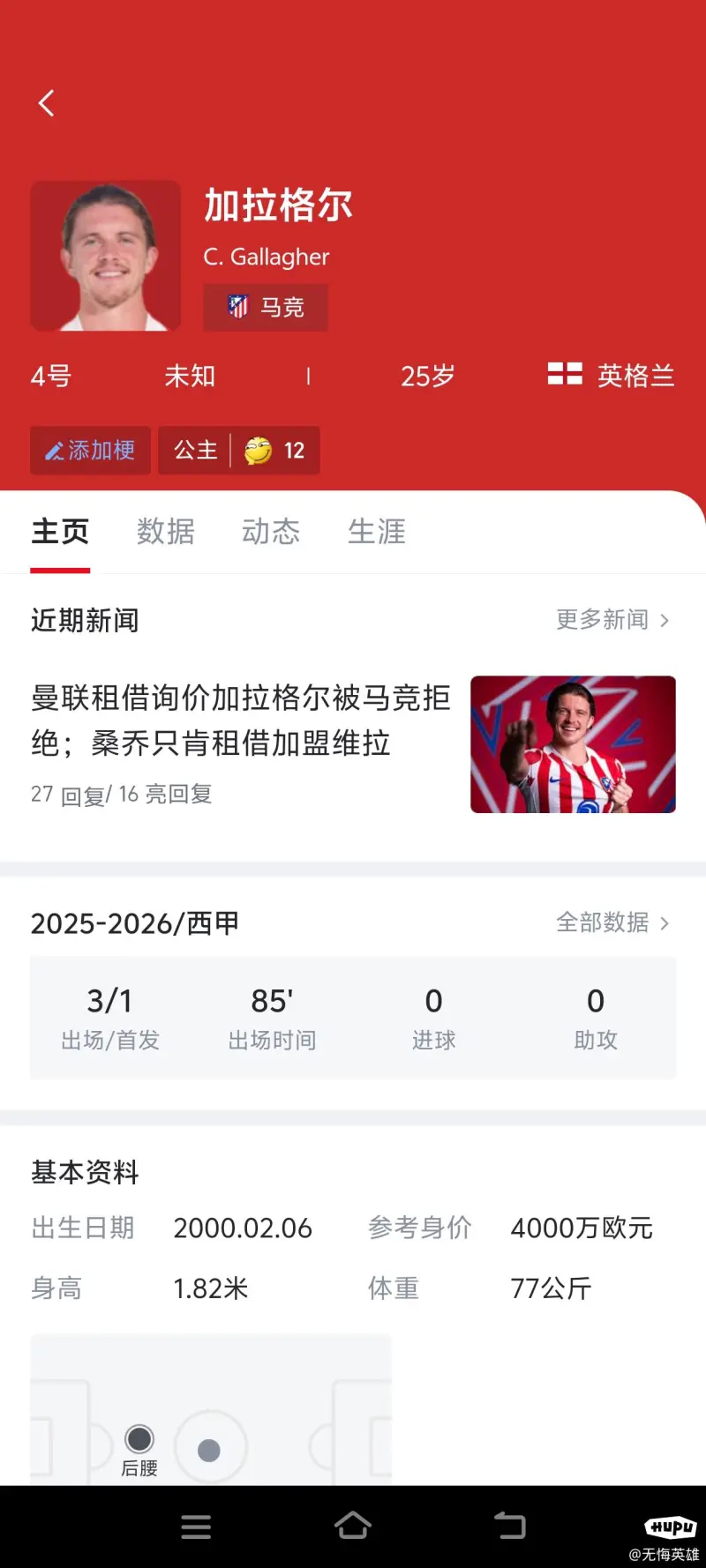Tap the system home button
This screenshot has height=1568, width=706.
coord(353,1526)
